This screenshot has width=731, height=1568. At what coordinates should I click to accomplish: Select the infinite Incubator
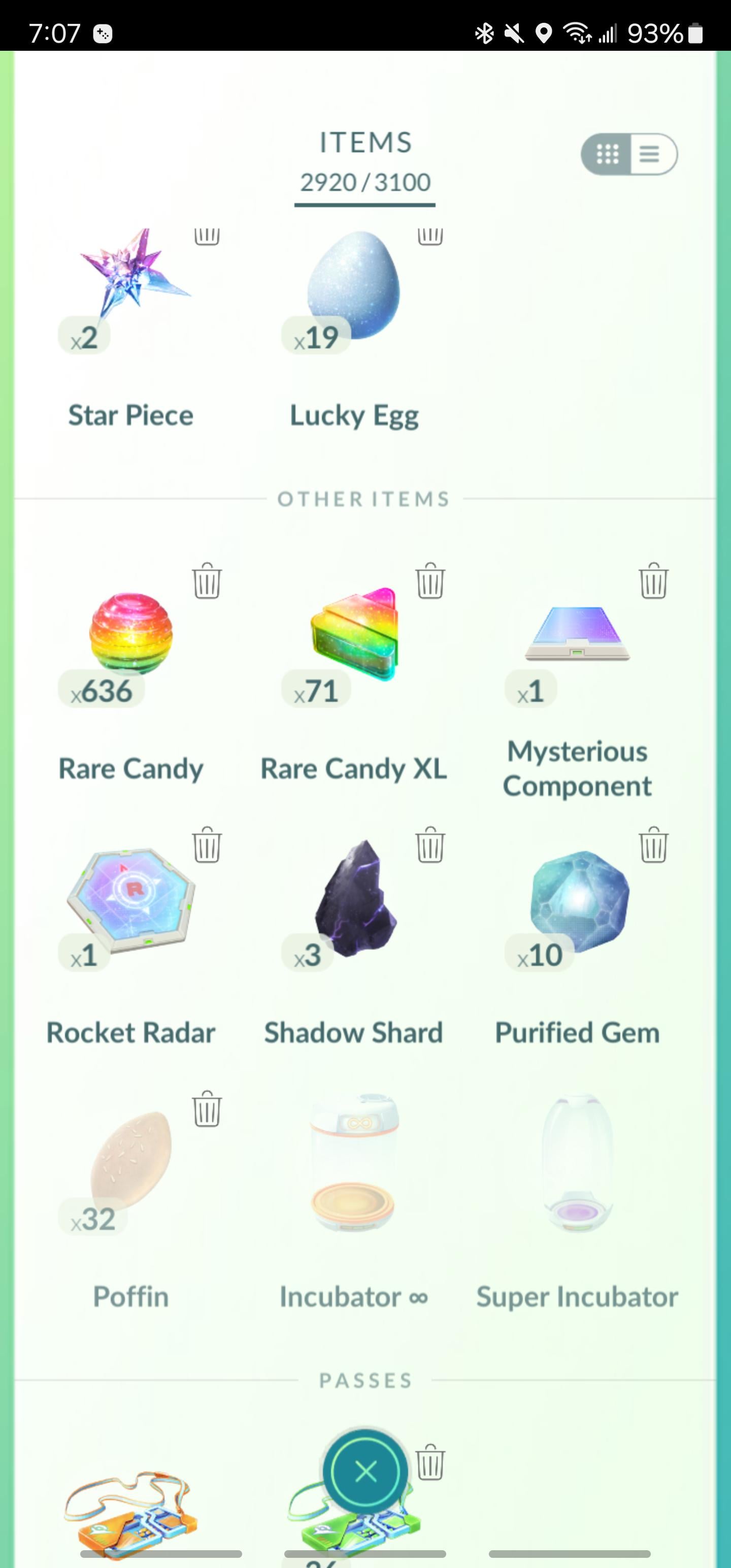354,1163
